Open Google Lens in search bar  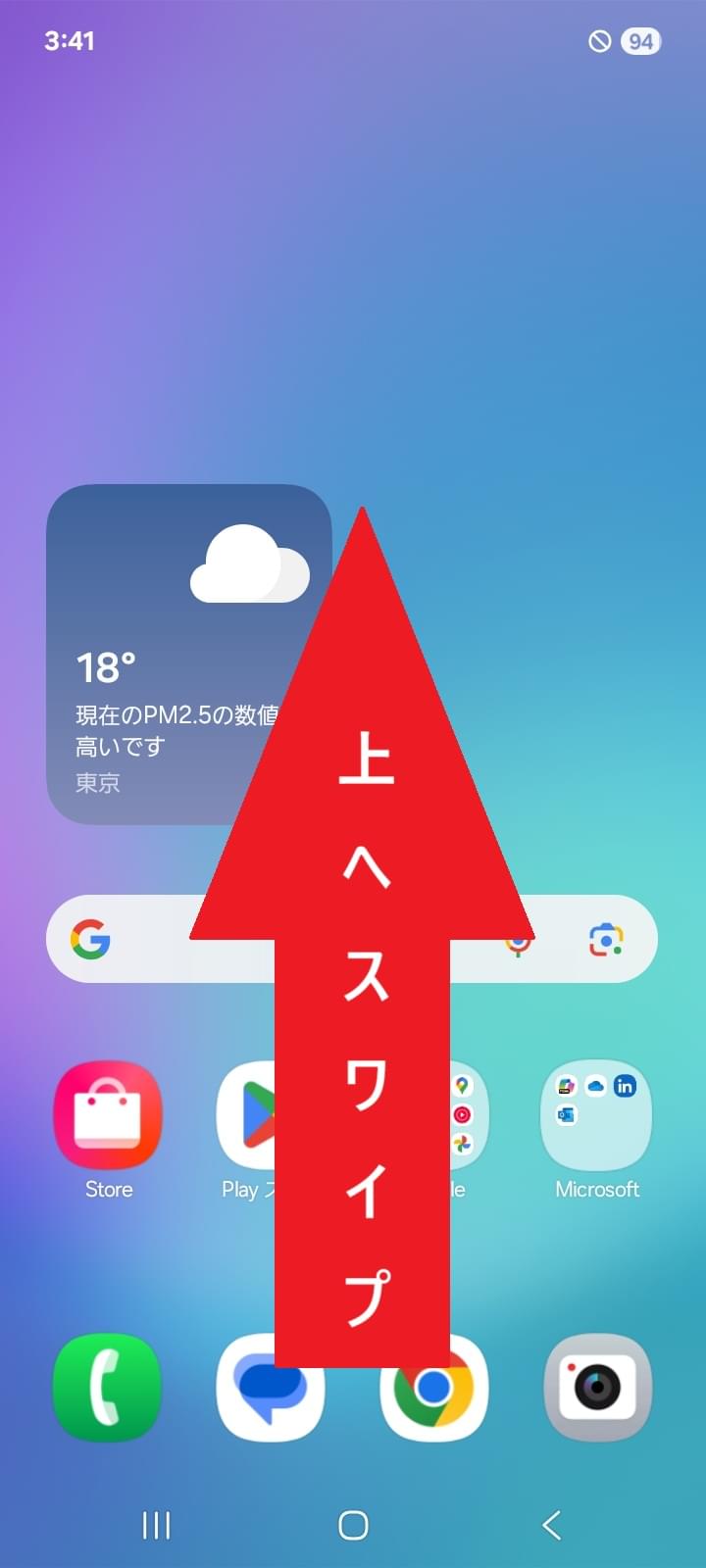(x=606, y=939)
